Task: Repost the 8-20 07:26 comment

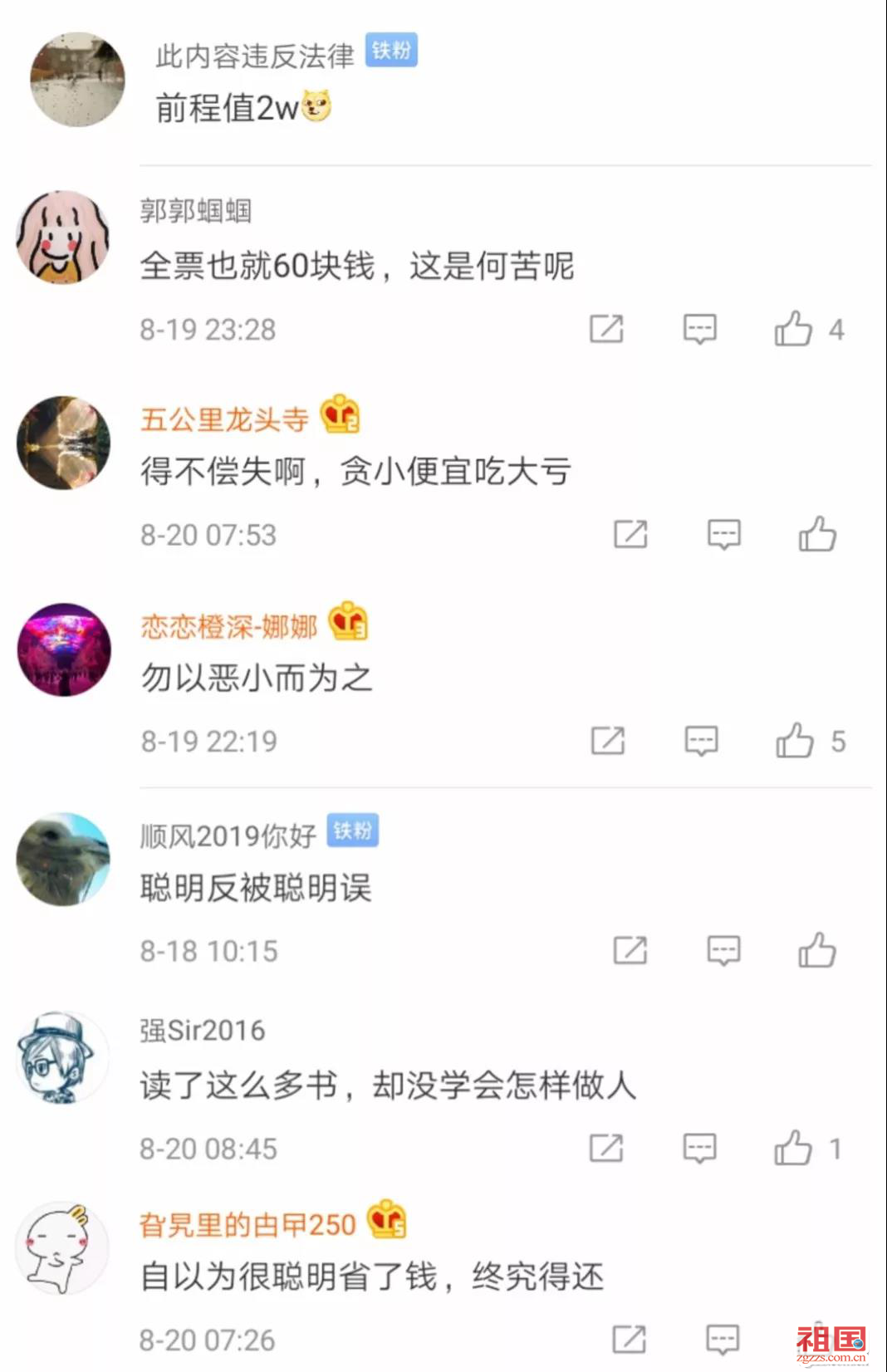Action: [x=629, y=1339]
